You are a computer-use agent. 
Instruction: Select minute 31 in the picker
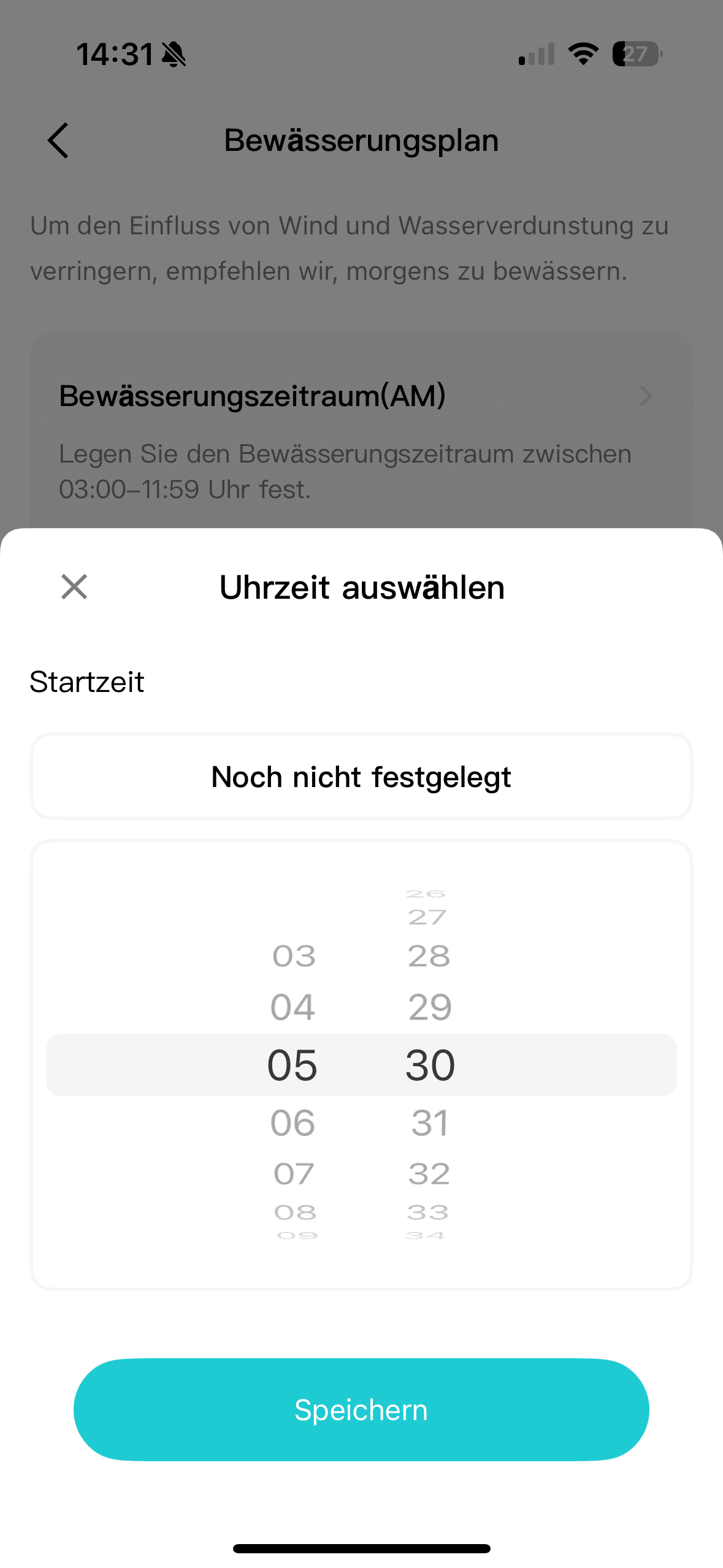(x=430, y=1123)
